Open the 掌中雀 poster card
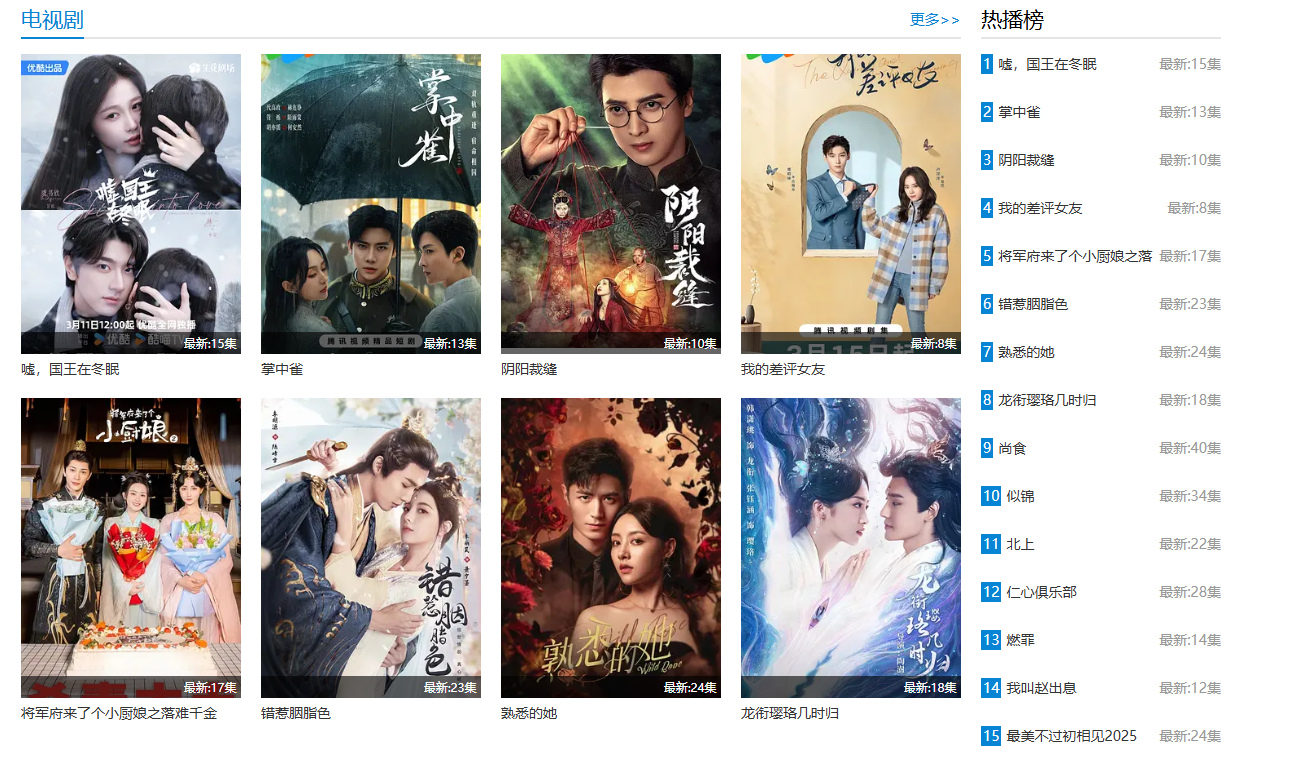The image size is (1301, 766). pyautogui.click(x=370, y=204)
